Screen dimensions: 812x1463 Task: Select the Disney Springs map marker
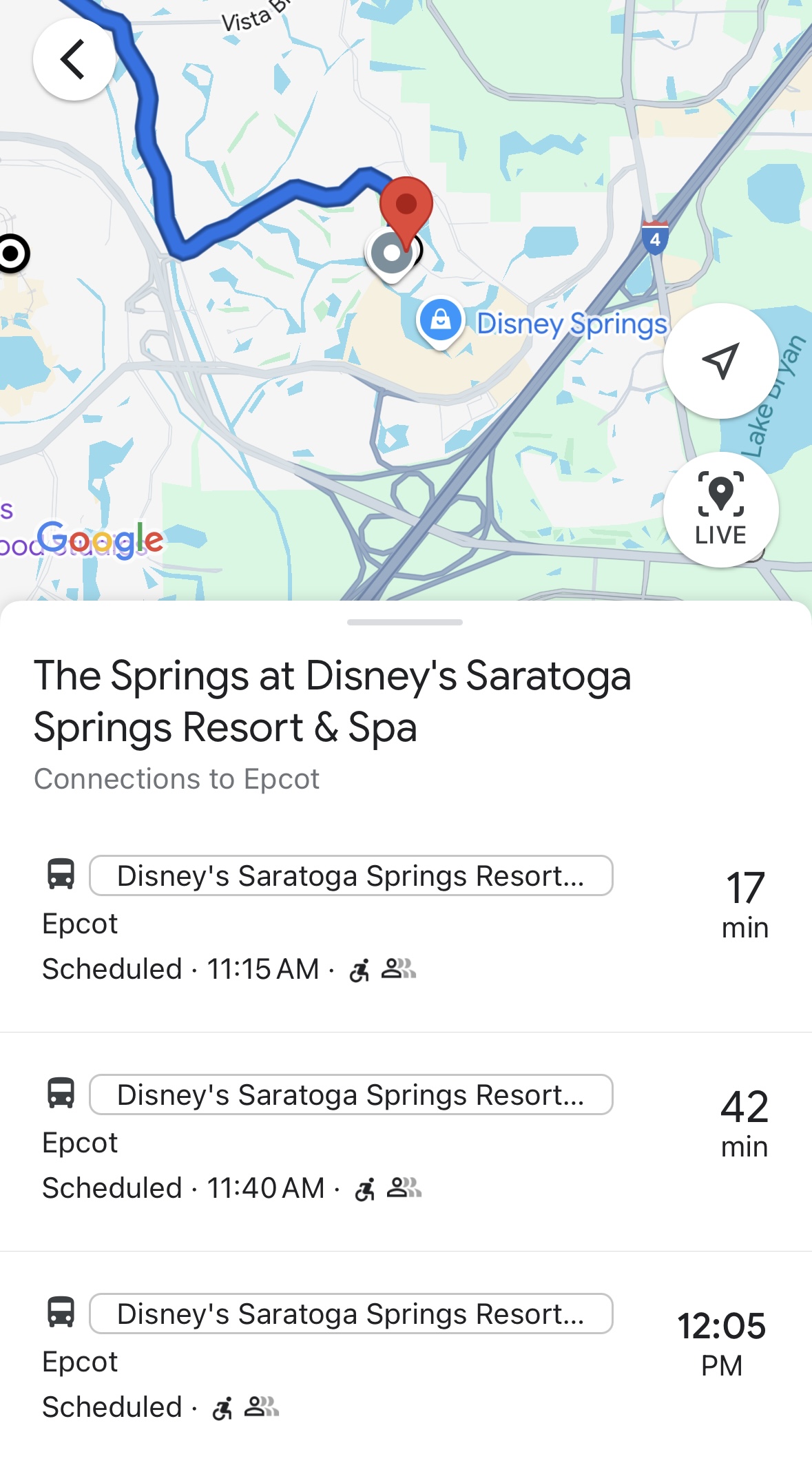(441, 320)
